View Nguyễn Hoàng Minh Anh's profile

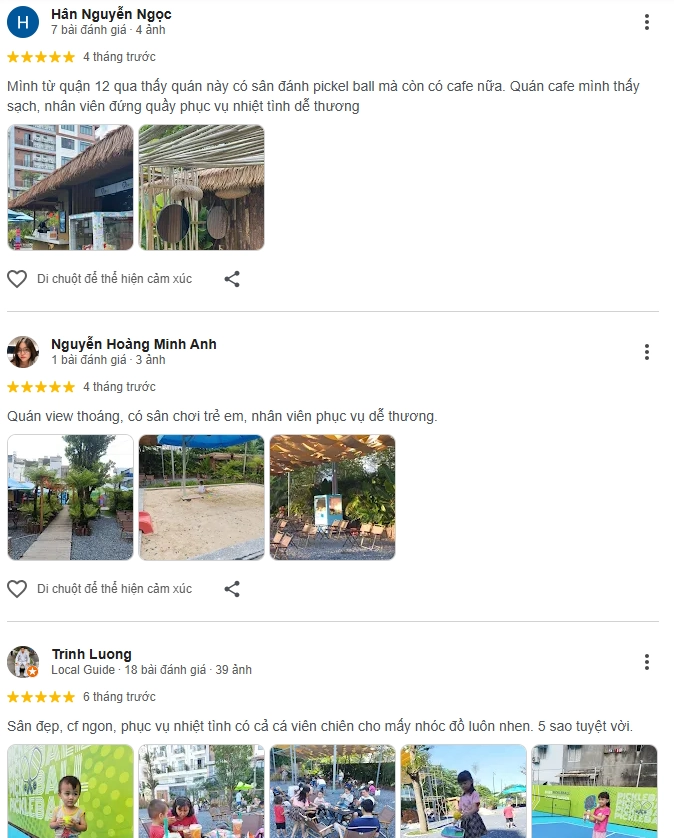click(x=133, y=344)
